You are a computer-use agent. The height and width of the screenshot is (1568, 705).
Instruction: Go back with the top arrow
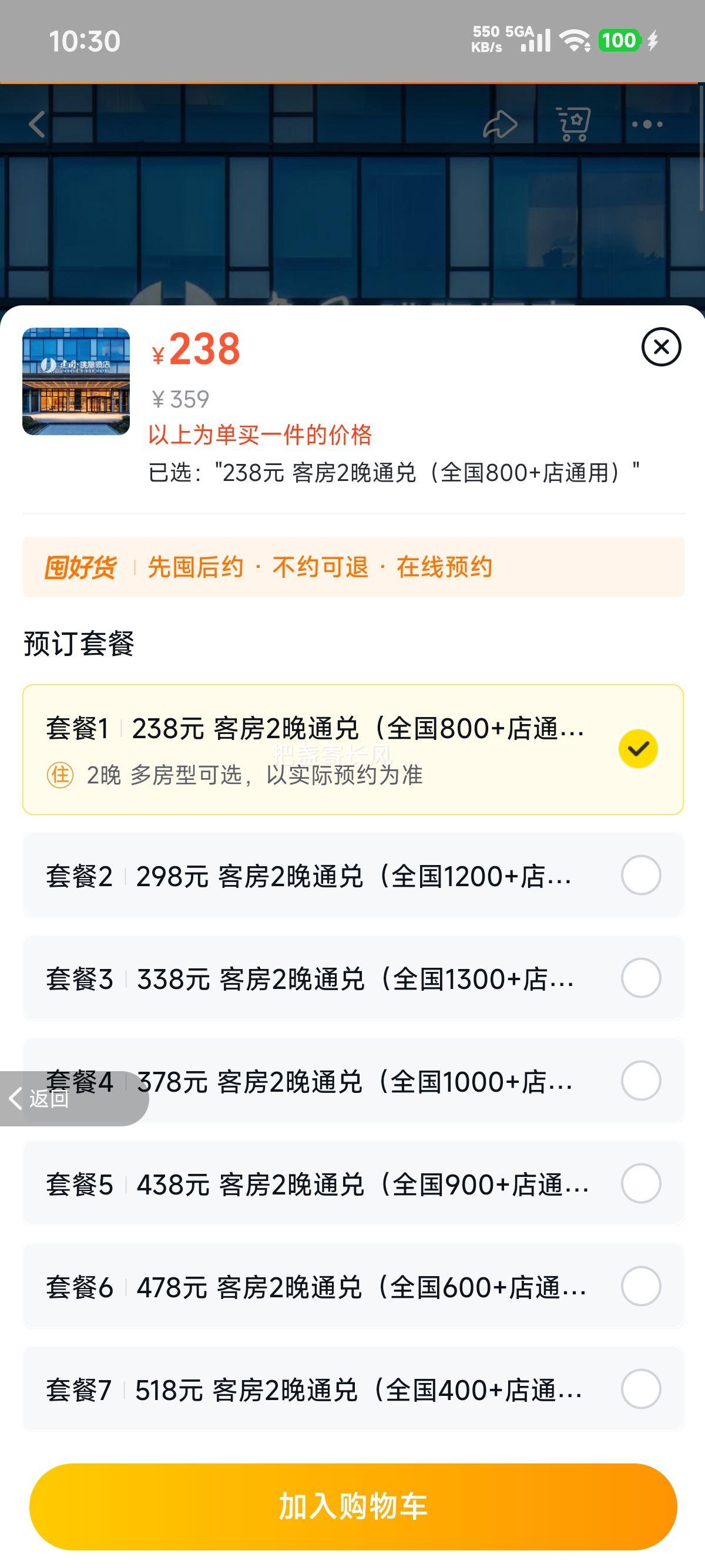pos(37,124)
